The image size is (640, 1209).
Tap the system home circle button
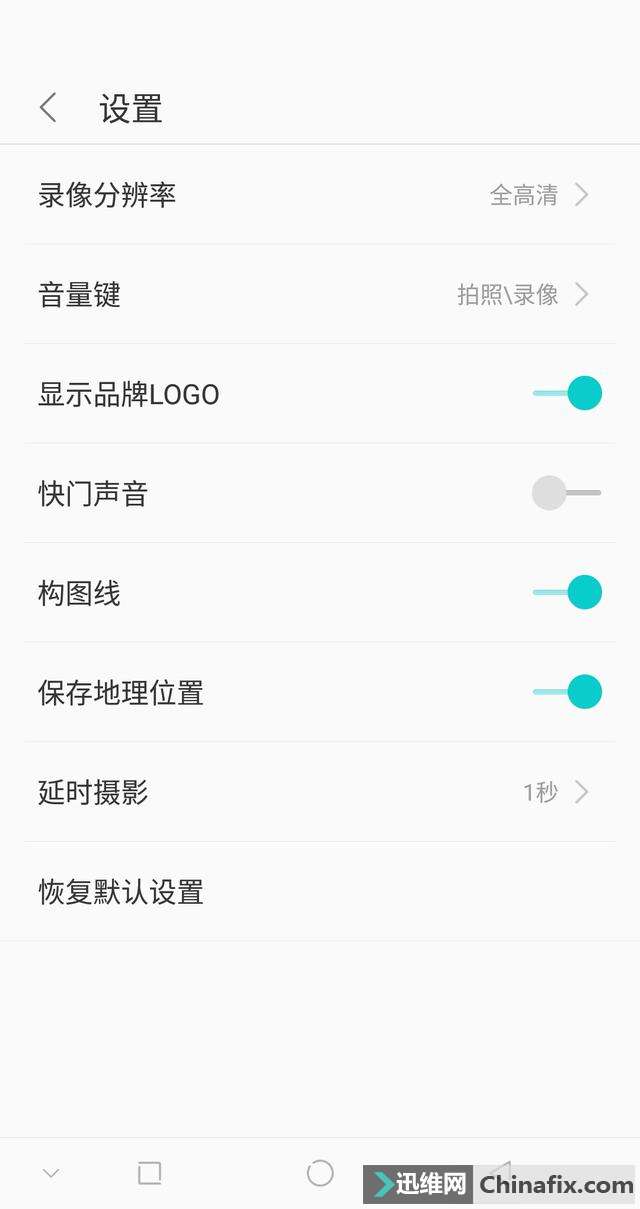coord(320,1173)
